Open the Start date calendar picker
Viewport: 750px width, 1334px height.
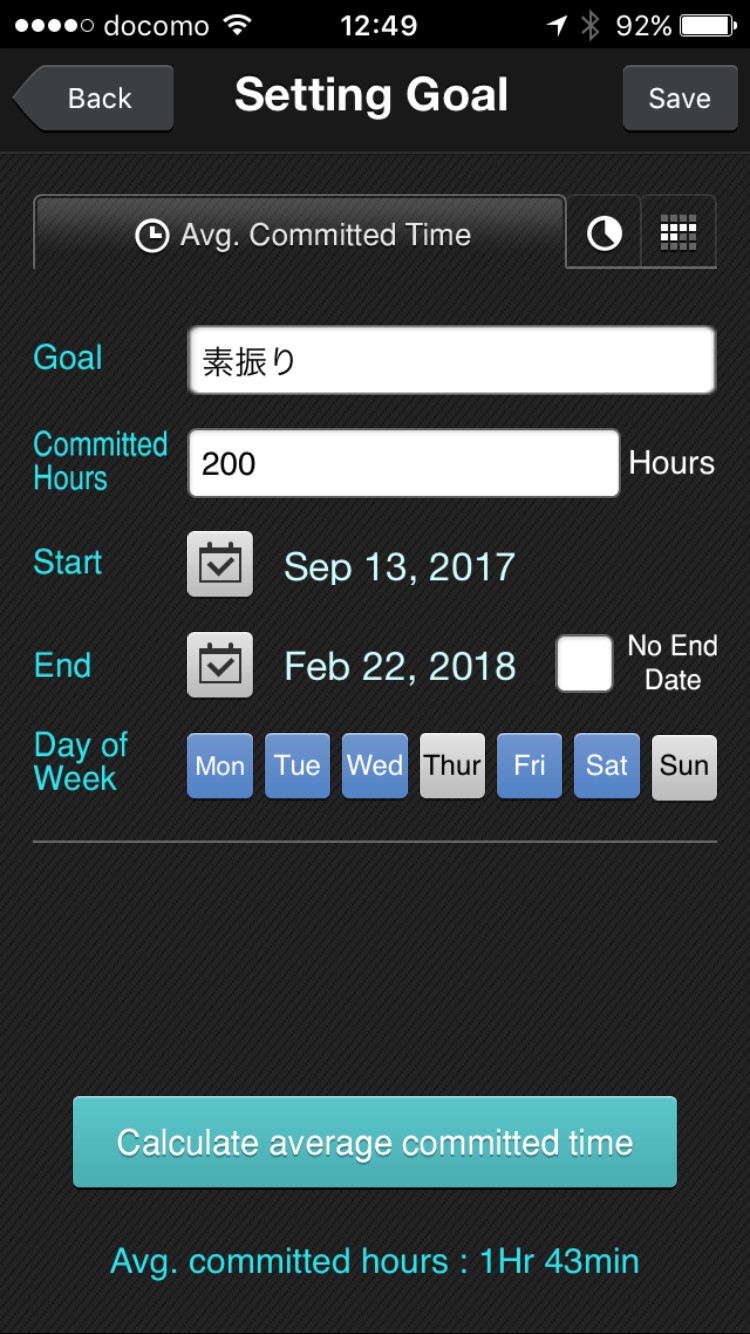point(220,565)
